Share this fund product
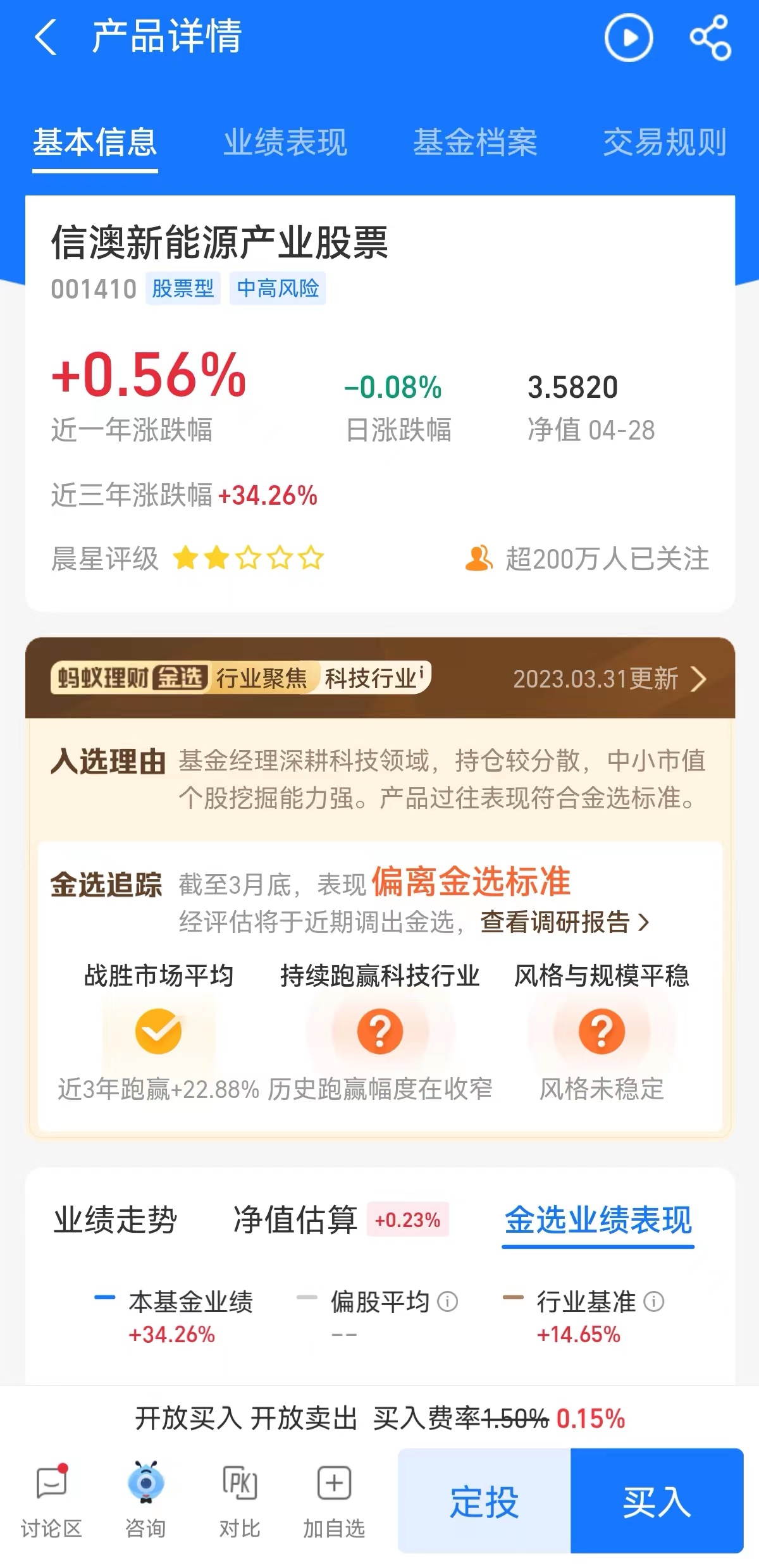 click(x=710, y=38)
